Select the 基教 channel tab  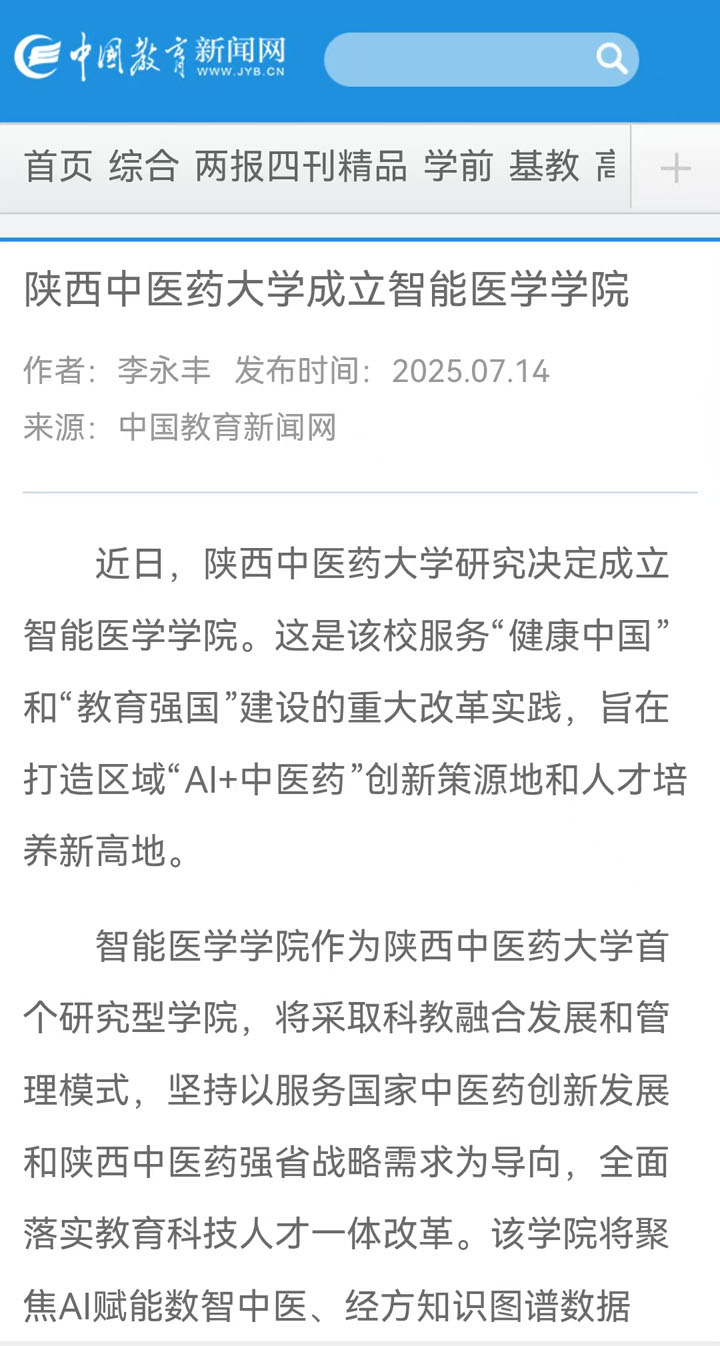coord(544,166)
